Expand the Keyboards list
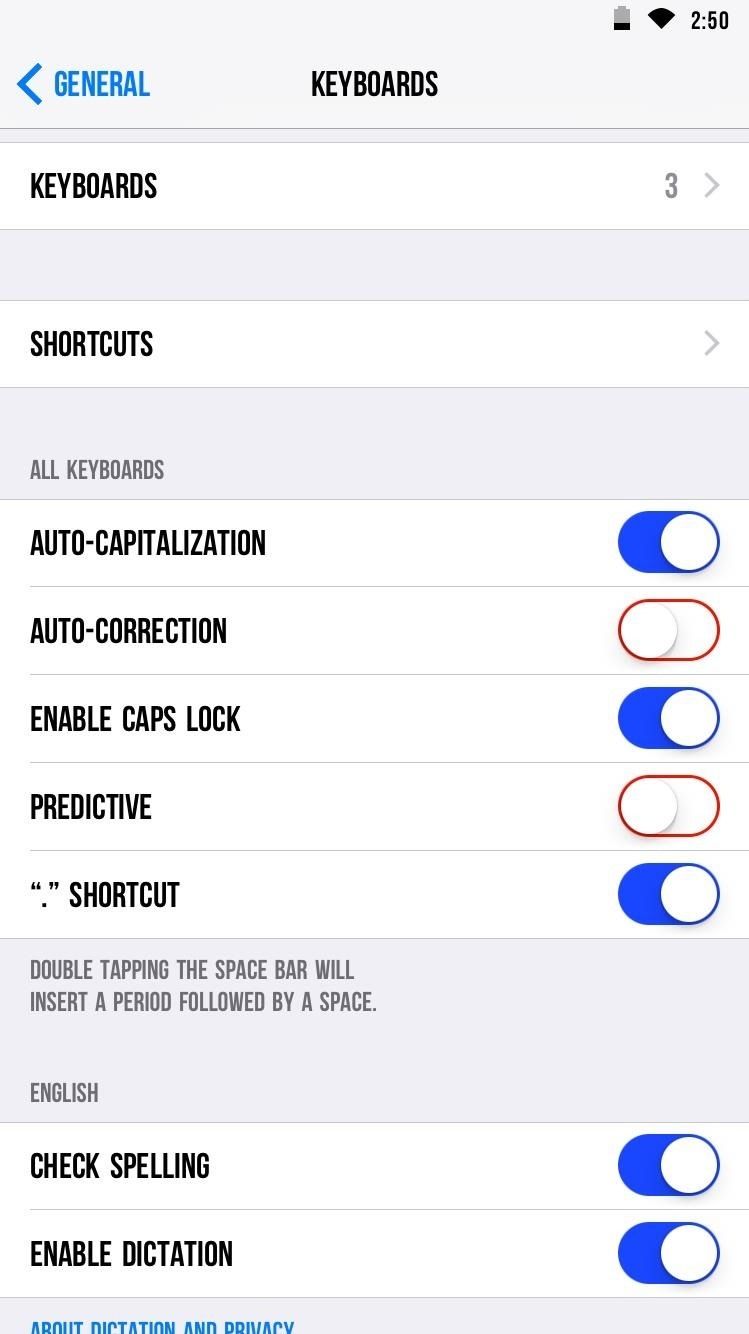Viewport: 749px width, 1334px height. (375, 185)
